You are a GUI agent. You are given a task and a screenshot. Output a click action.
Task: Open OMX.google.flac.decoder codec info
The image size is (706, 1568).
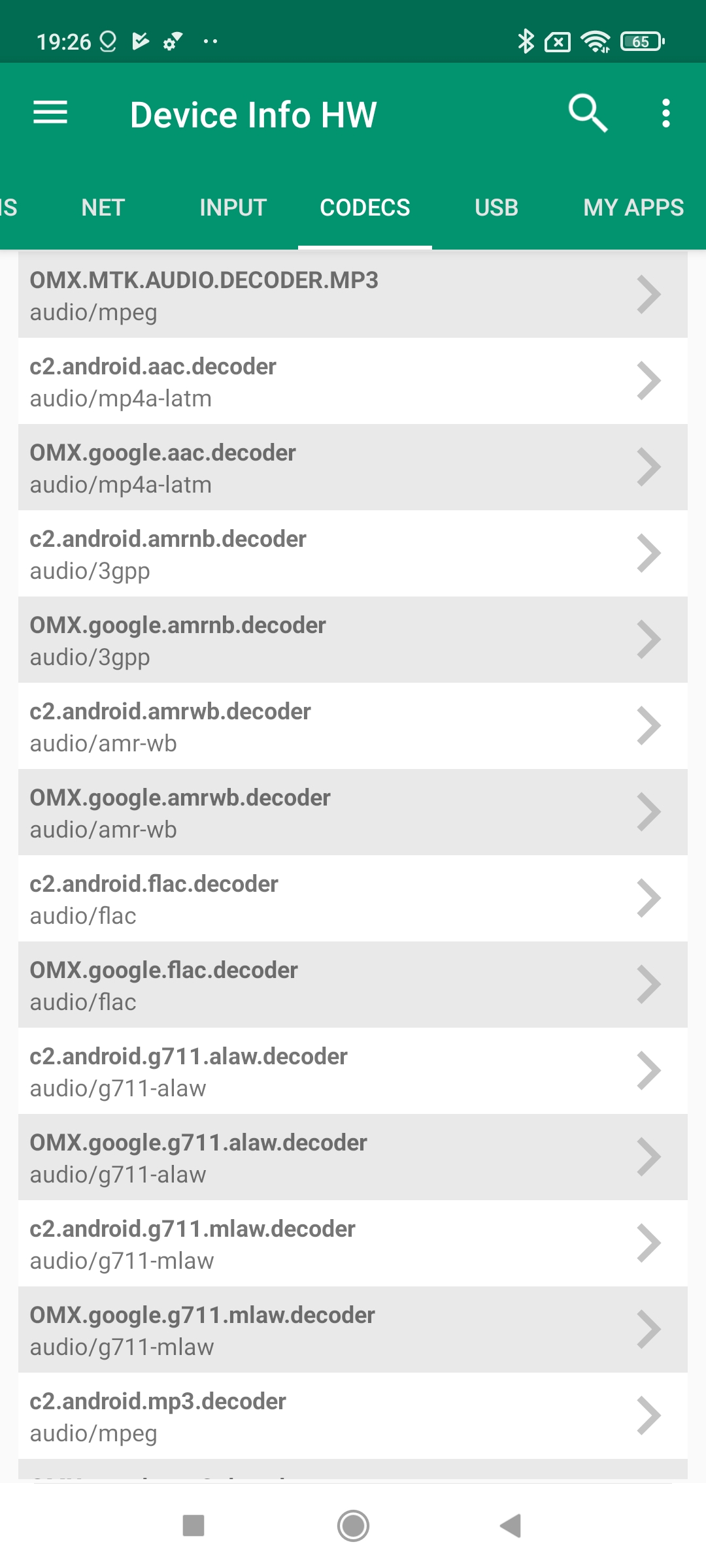click(353, 985)
